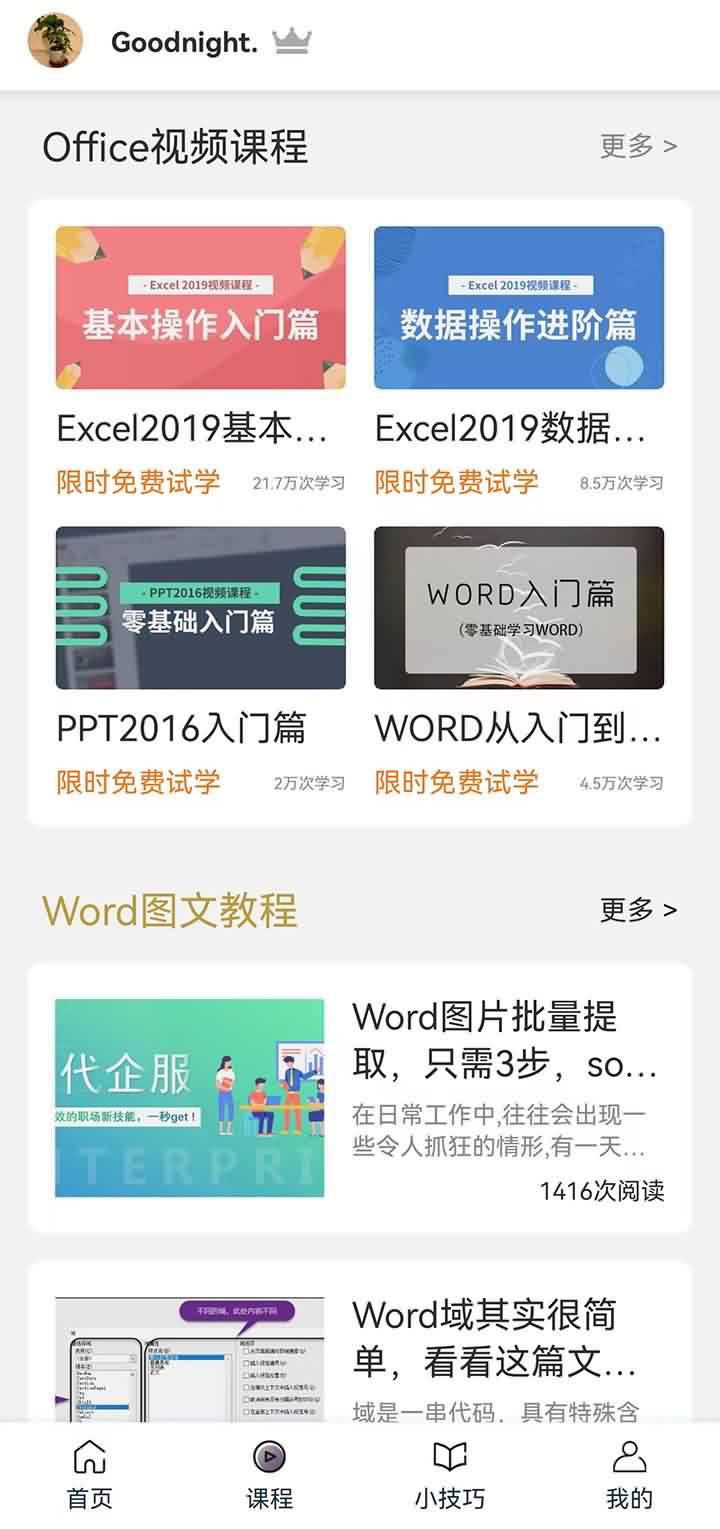Read the Word图片批量提取 article

point(360,1098)
